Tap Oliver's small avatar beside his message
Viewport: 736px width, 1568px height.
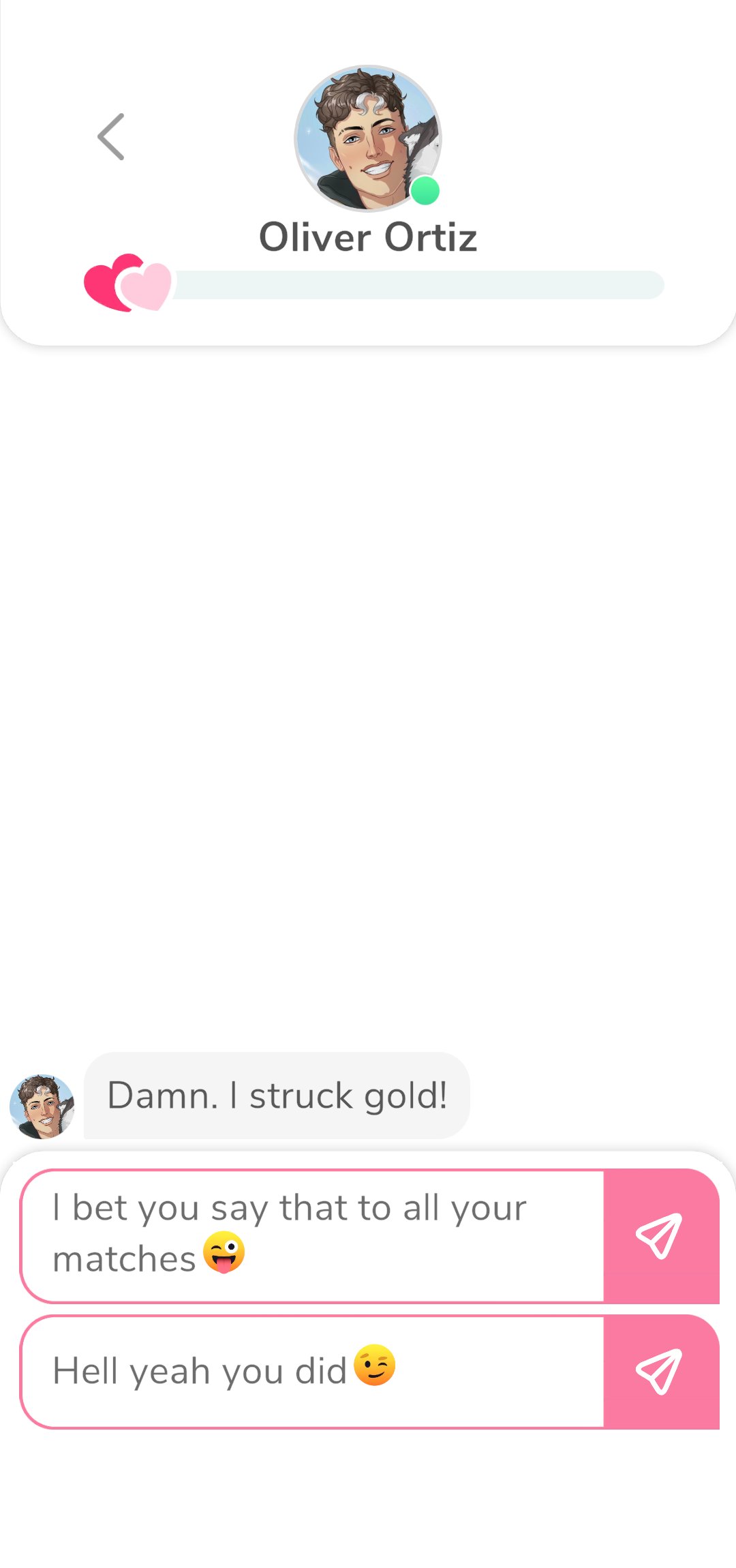(42, 1106)
